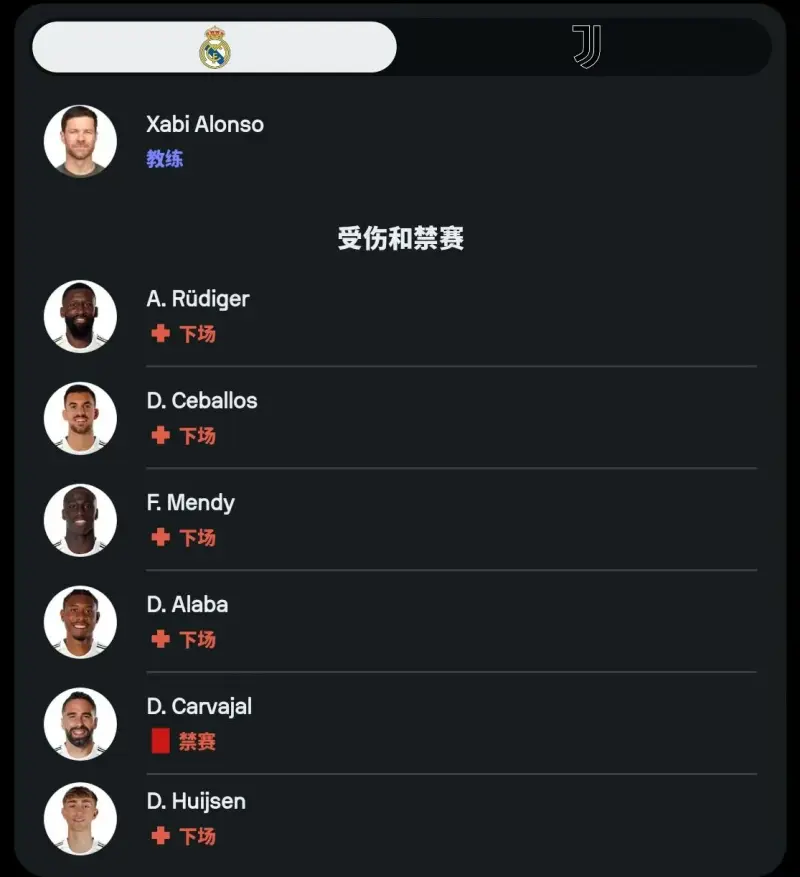Click the 禁赛 status text for D. Carvajal
Screen dimensions: 800x877
point(196,740)
